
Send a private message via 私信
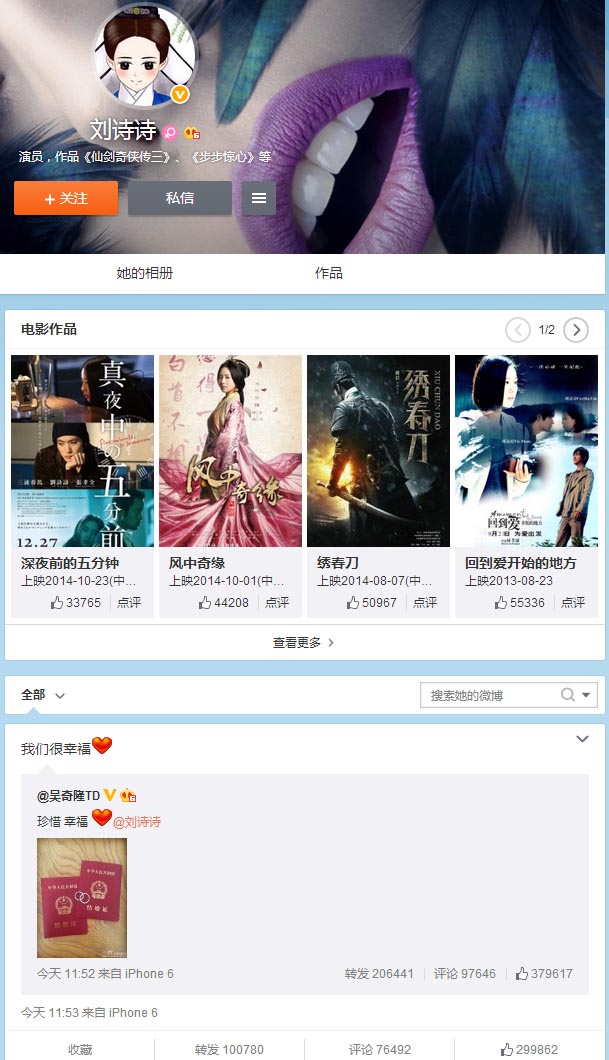(180, 198)
